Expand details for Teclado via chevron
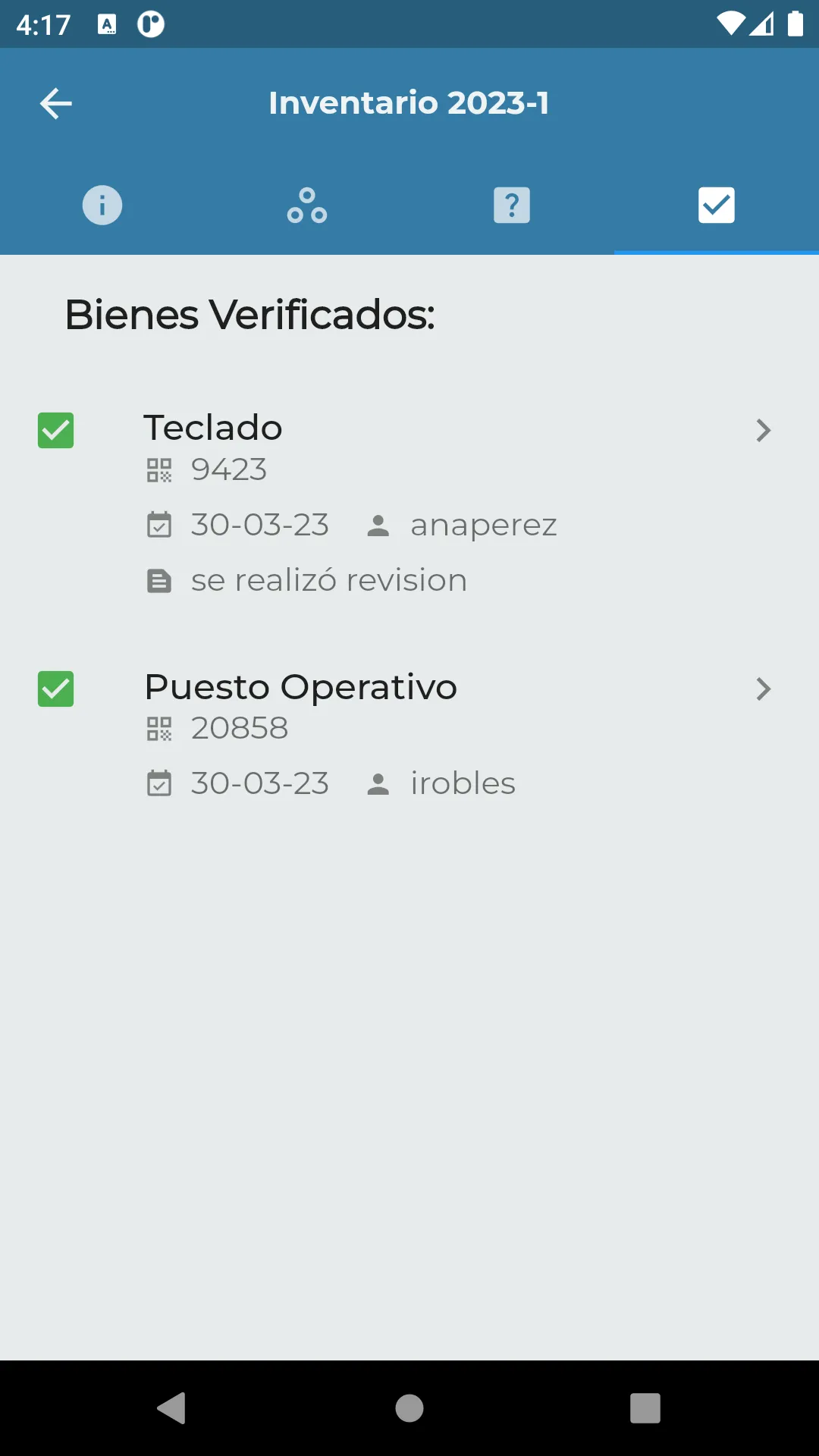Image resolution: width=819 pixels, height=1456 pixels. [x=764, y=431]
